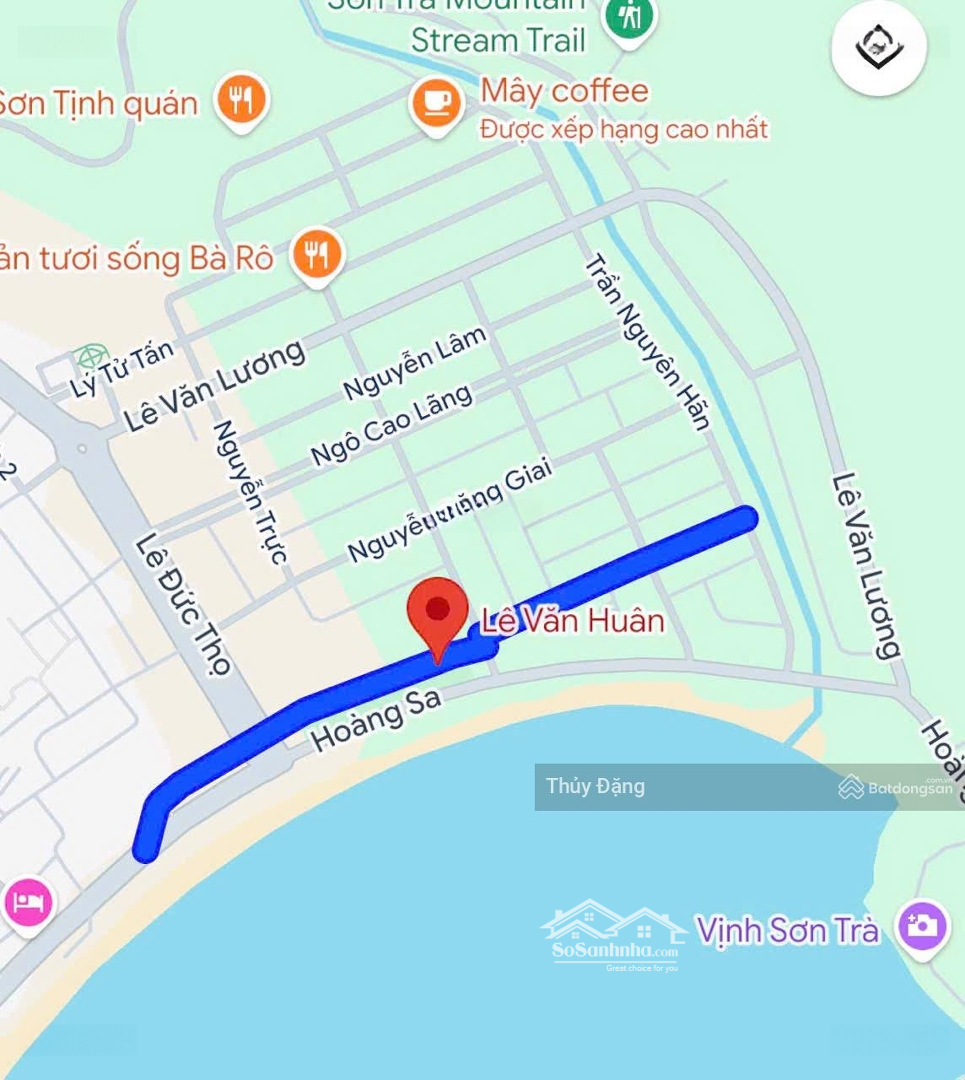The height and width of the screenshot is (1080, 965).
Task: Select the Vịnh Sơn Trà bay label
Action: point(789,930)
